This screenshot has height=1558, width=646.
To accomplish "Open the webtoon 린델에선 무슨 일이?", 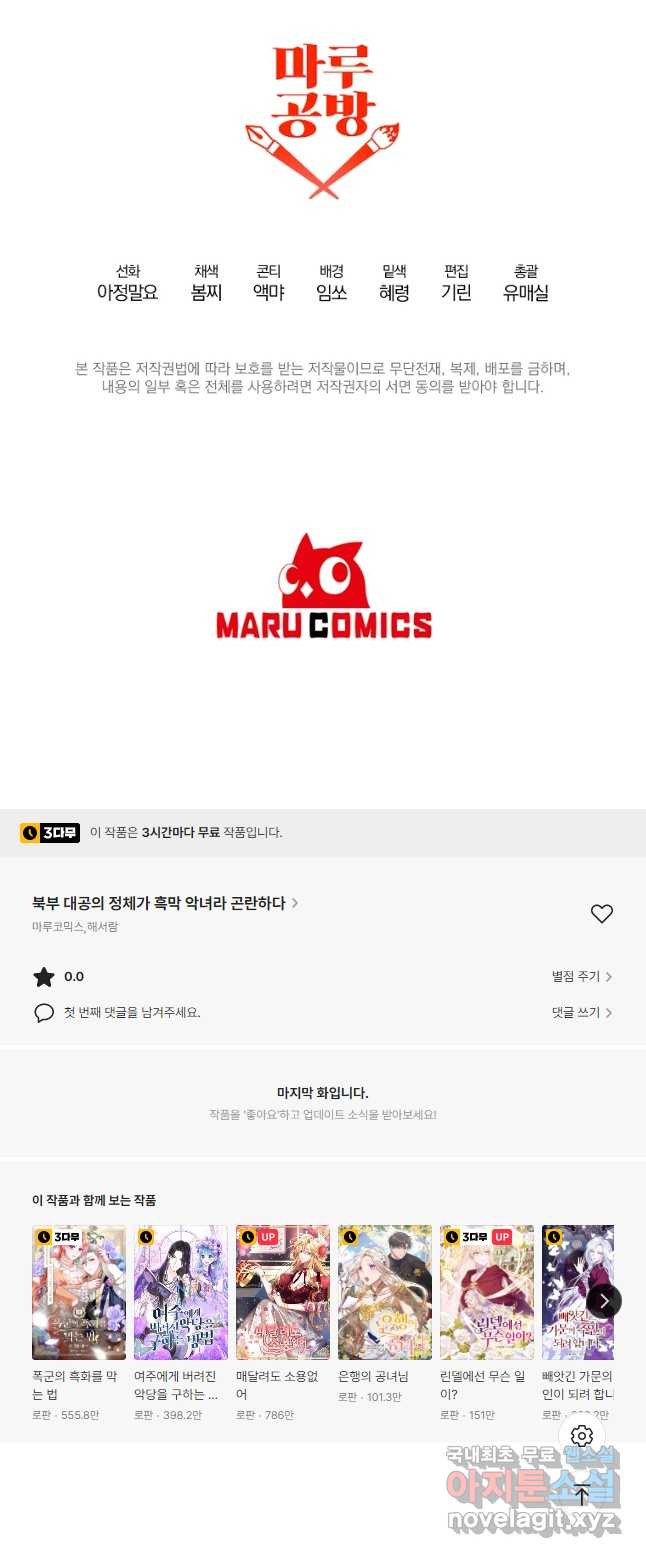I will point(487,1292).
